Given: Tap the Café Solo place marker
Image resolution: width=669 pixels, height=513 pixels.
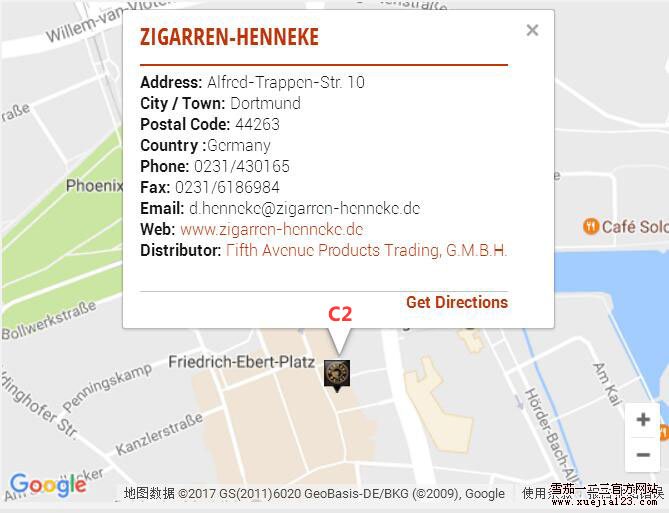Looking at the screenshot, I should click(x=591, y=227).
